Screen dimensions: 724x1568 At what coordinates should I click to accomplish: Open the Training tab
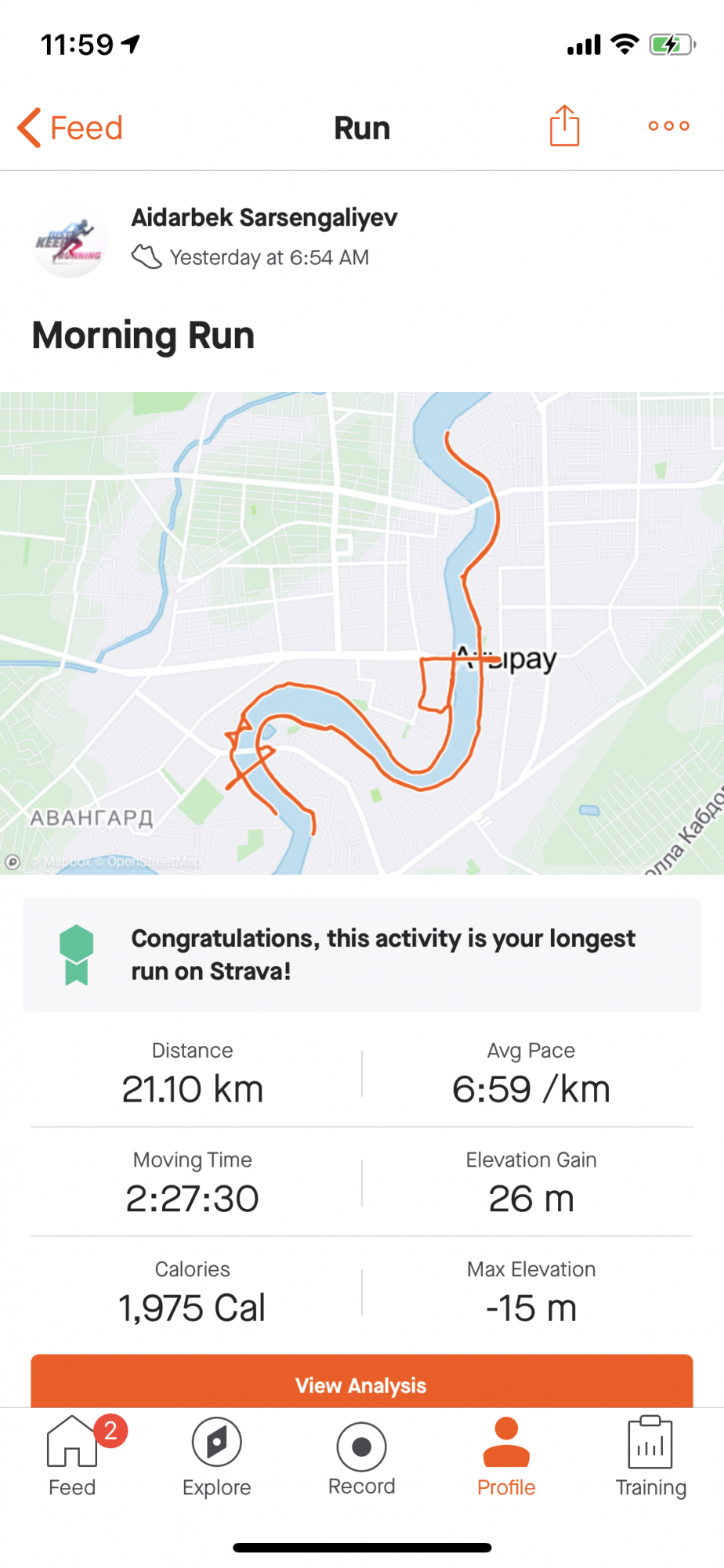[x=650, y=1457]
